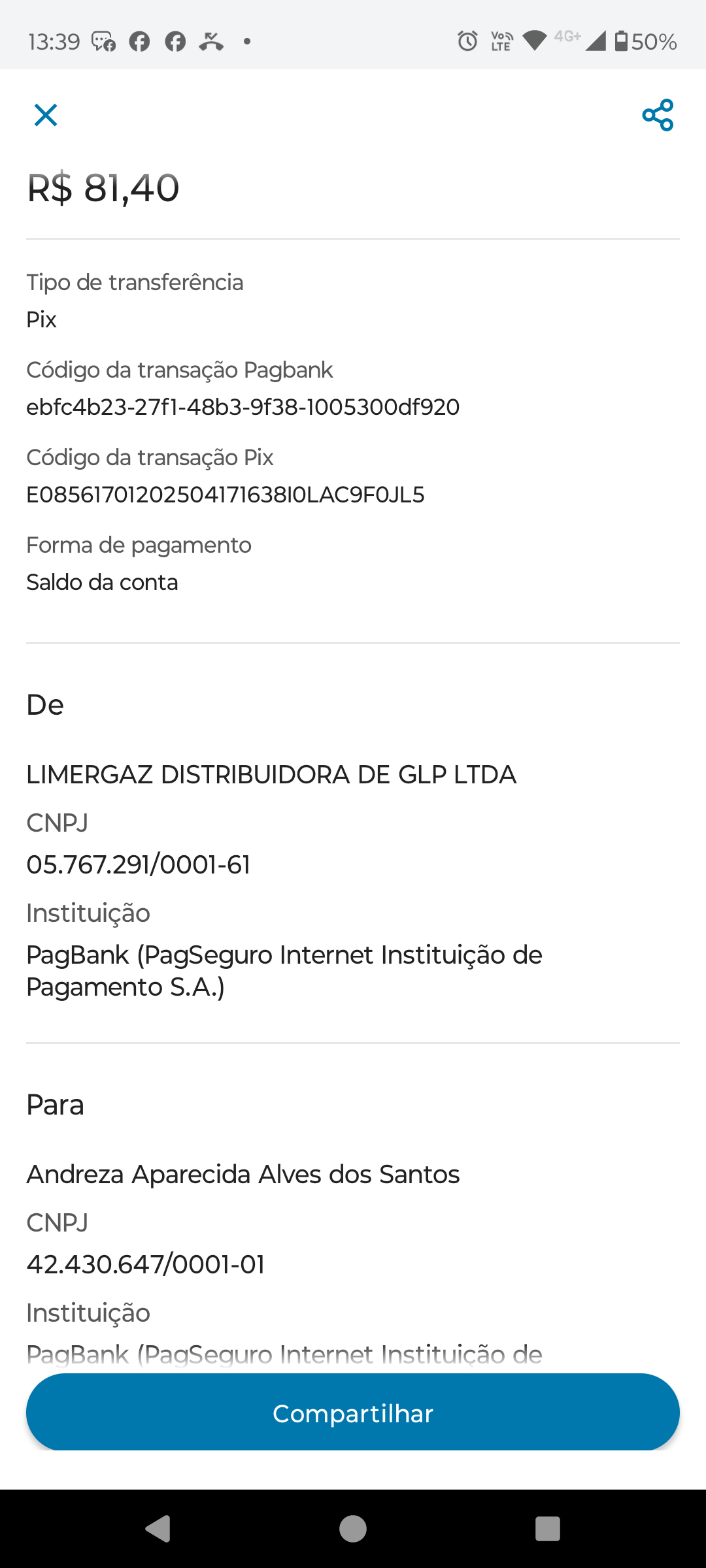Close the transfer receipt with the X

click(46, 115)
